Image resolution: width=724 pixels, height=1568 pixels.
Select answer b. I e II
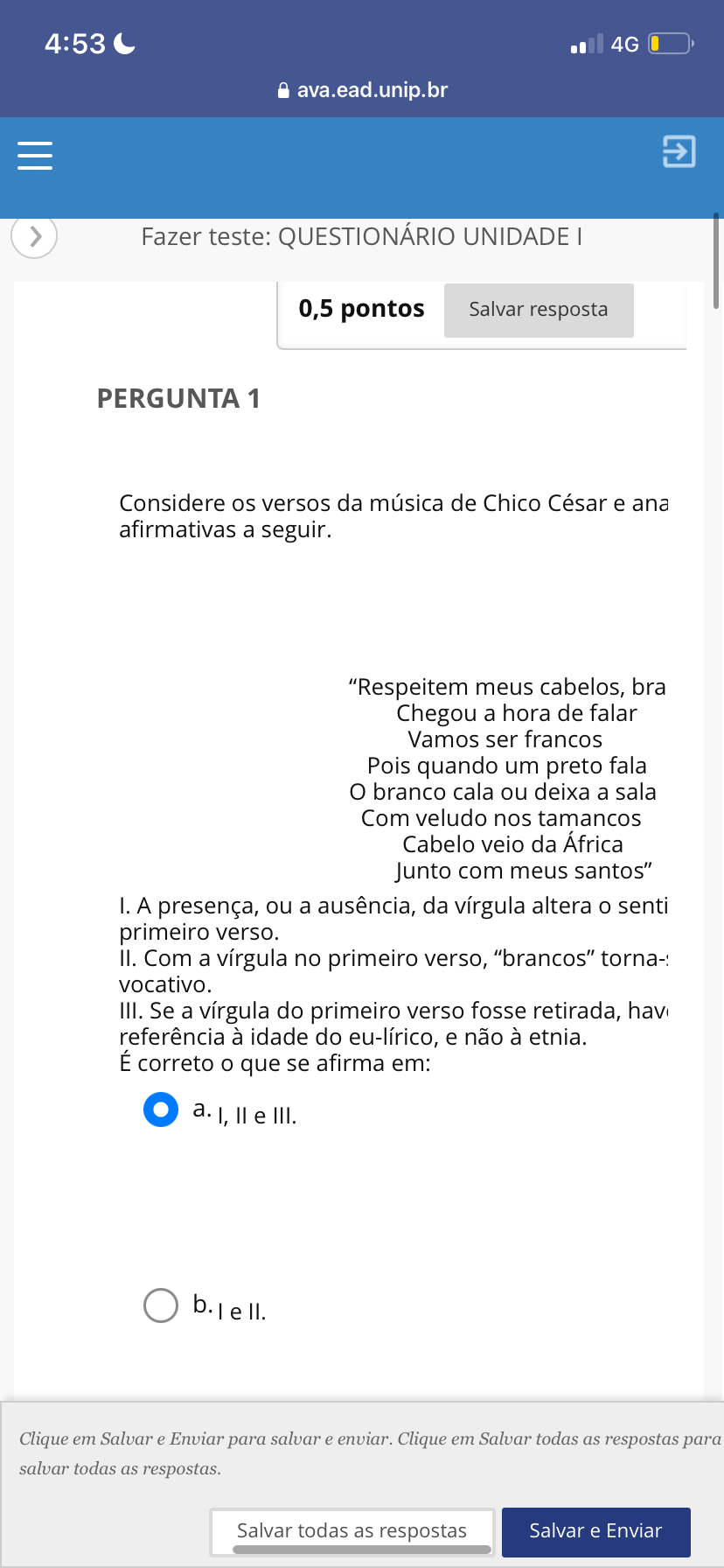(x=161, y=1305)
